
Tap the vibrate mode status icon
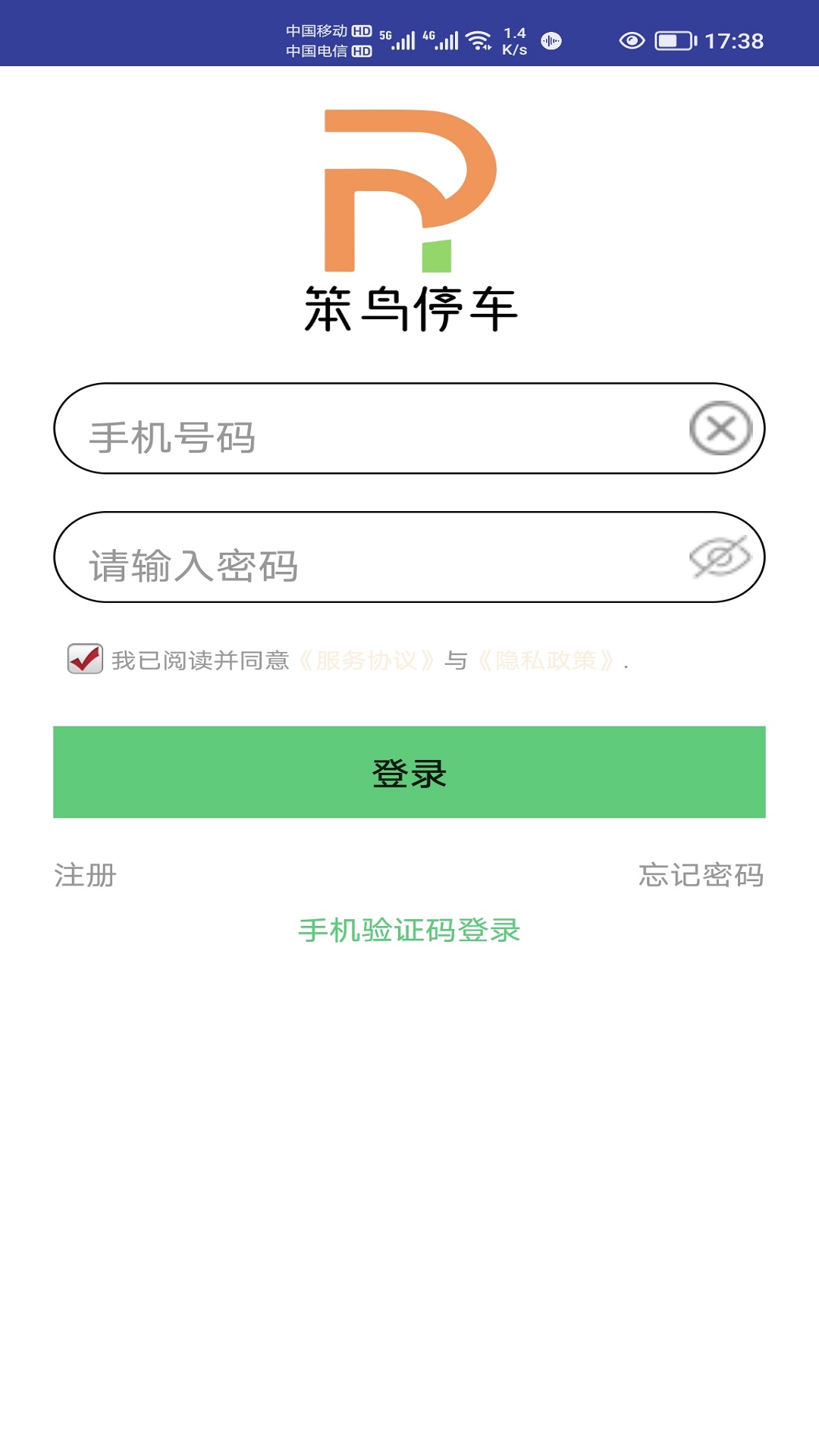pos(551,38)
